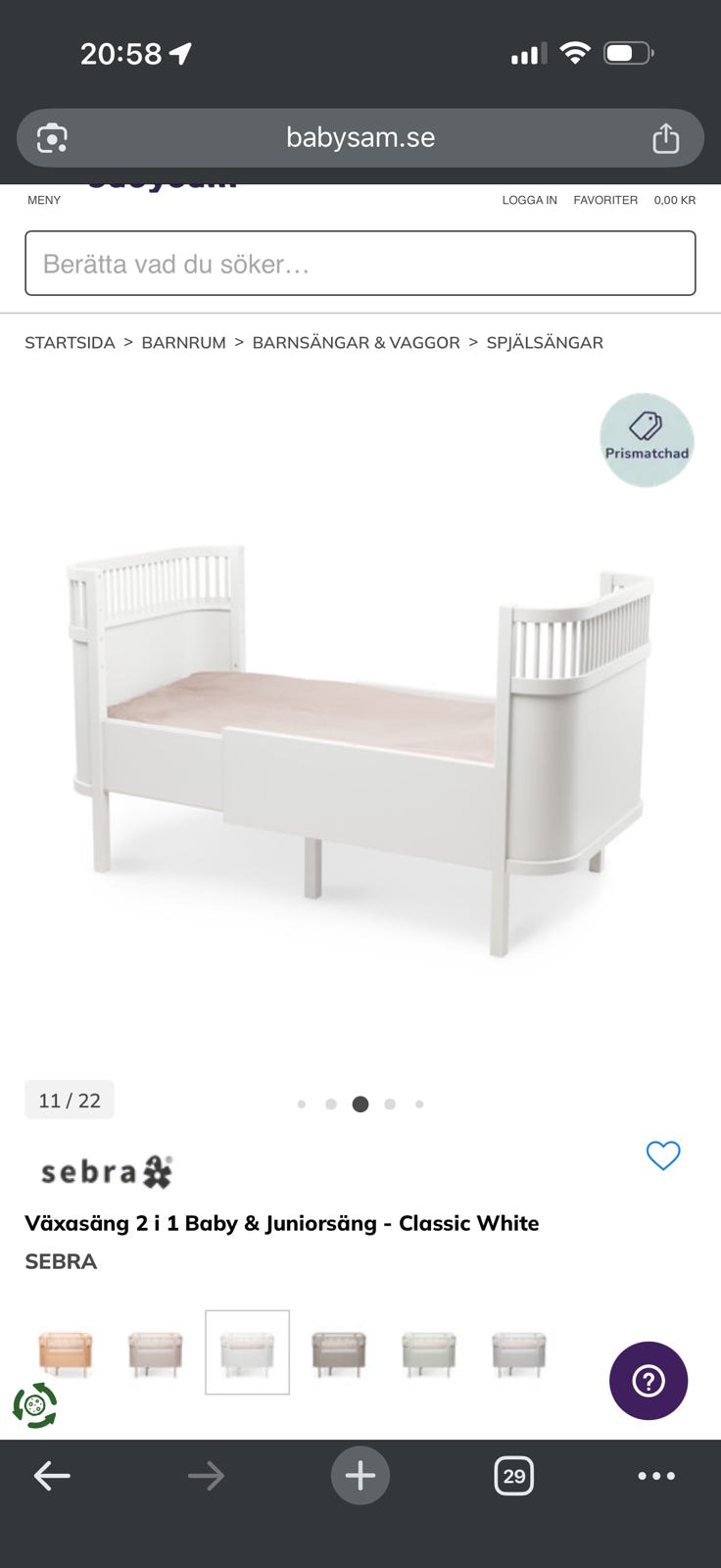Select the dark brown color variant
The image size is (721, 1568).
pyautogui.click(x=338, y=1353)
